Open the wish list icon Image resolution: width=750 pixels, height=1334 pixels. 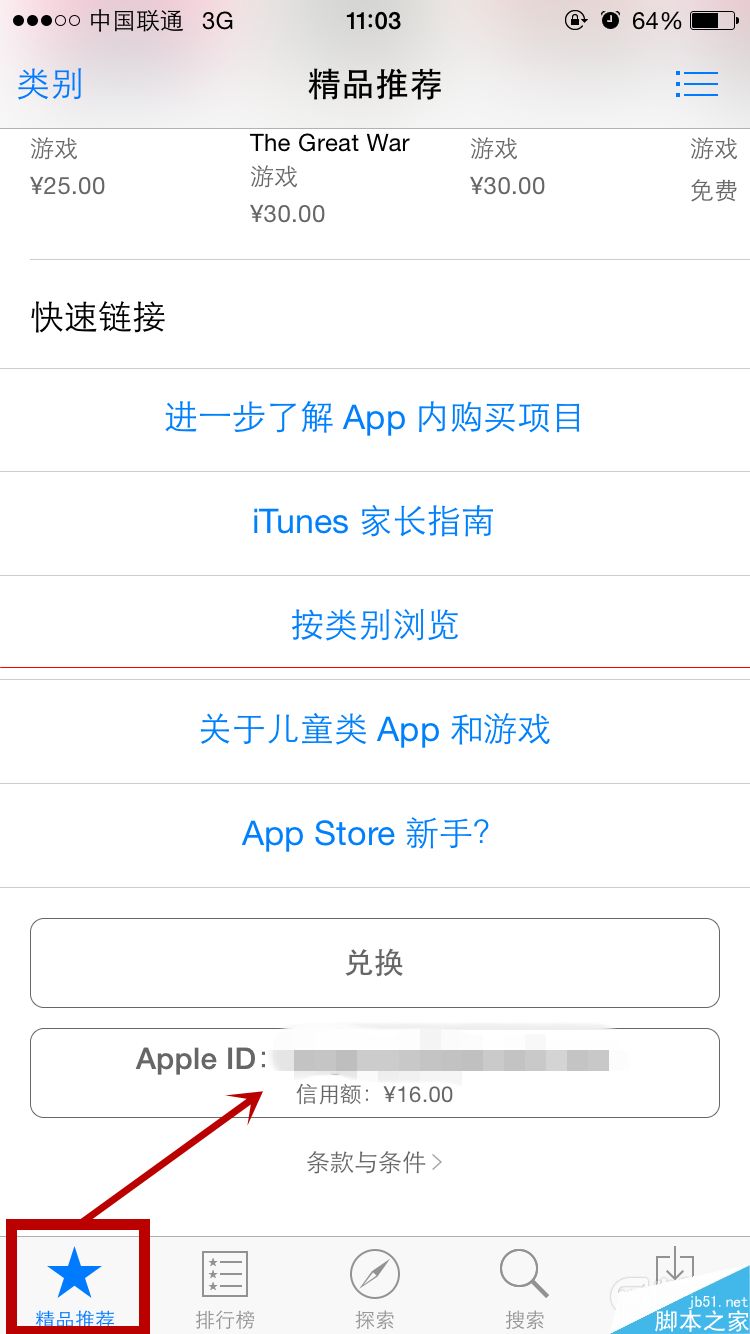pos(696,84)
